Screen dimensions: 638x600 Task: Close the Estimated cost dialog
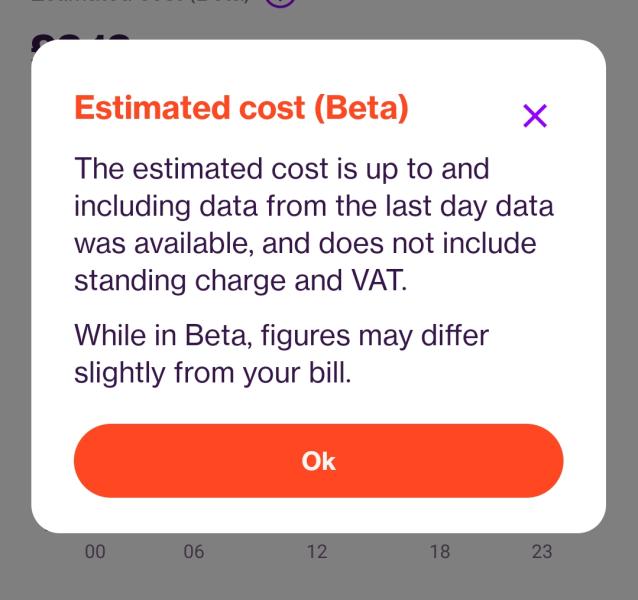(x=535, y=116)
